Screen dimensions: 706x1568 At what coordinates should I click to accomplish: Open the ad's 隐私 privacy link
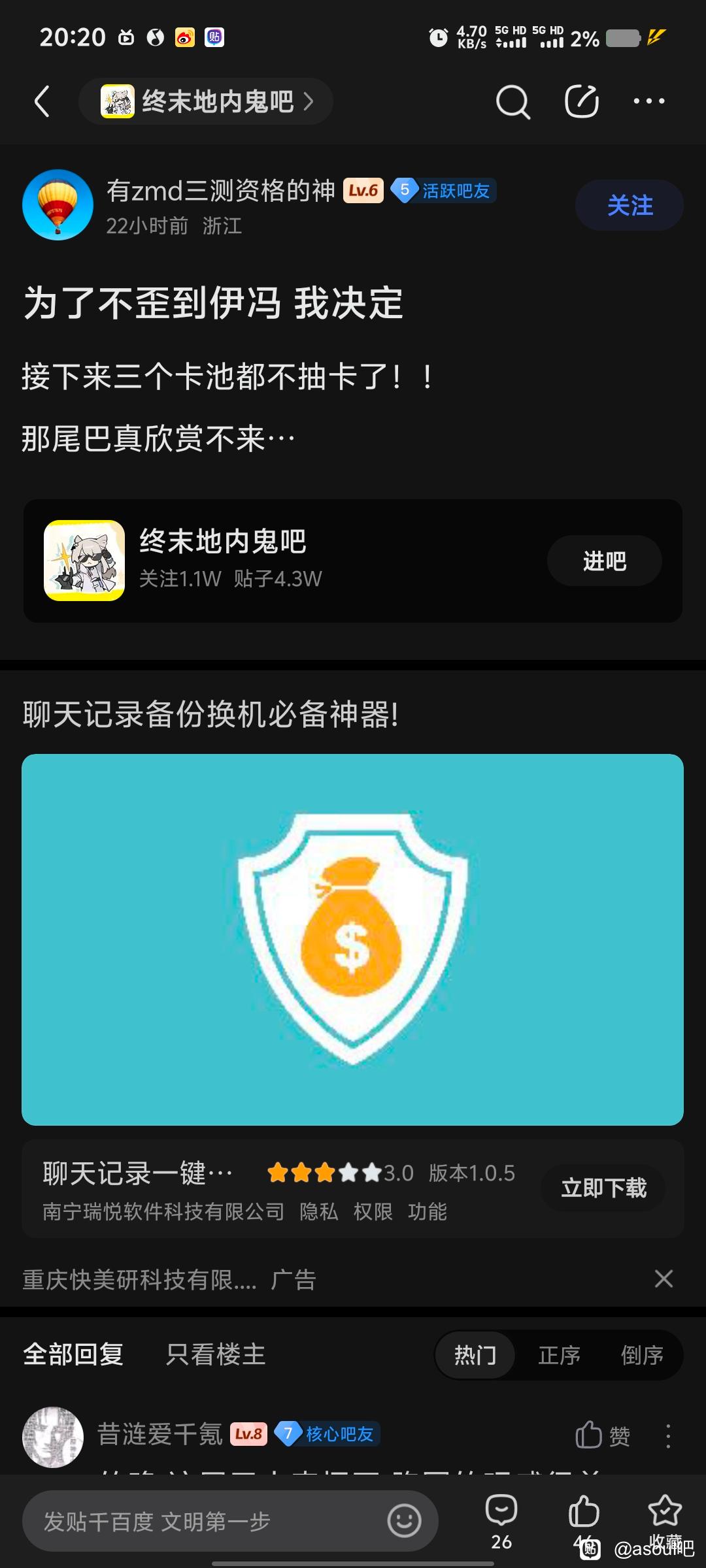[318, 1212]
